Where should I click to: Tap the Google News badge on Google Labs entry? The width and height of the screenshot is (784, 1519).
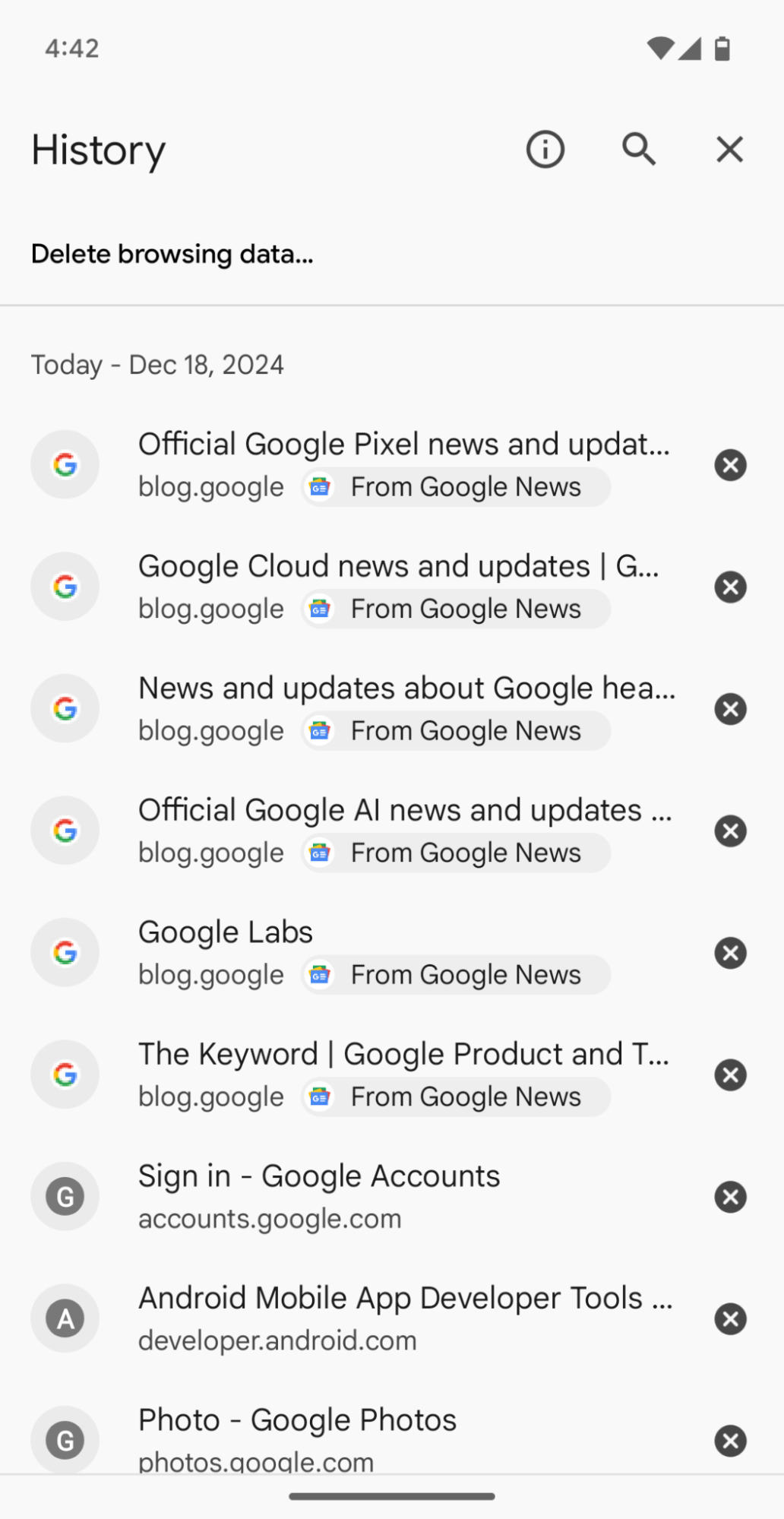point(454,974)
